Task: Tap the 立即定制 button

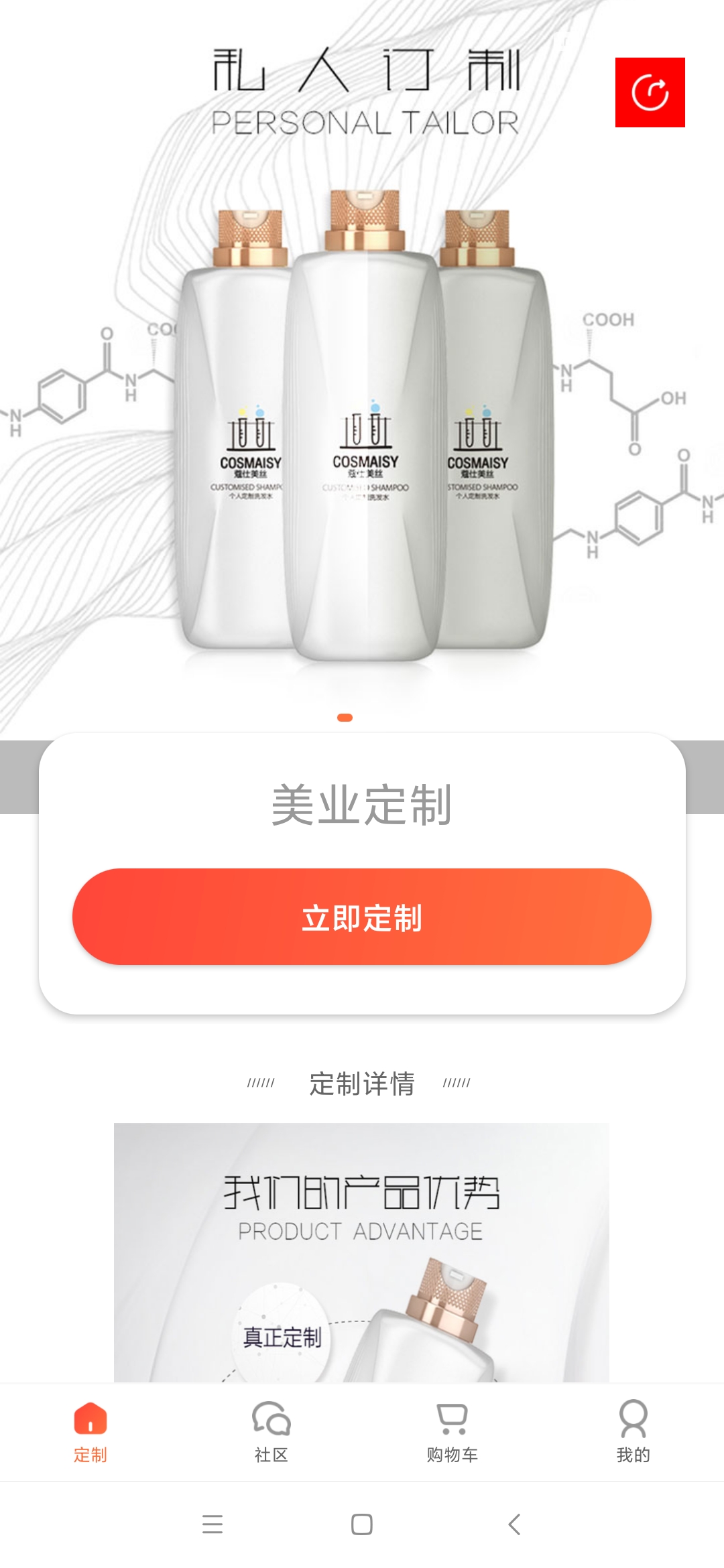Action: coord(362,917)
